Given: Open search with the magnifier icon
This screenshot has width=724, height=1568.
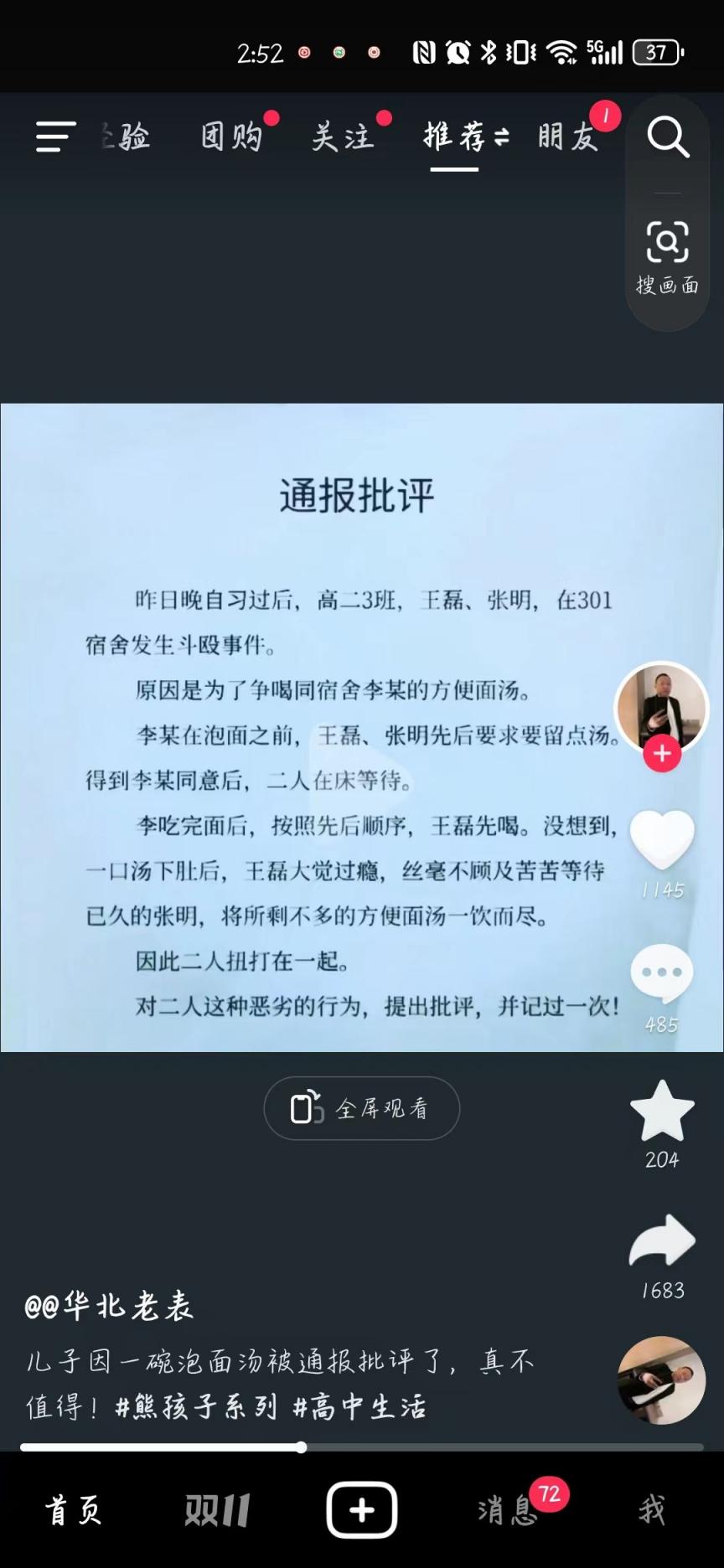Looking at the screenshot, I should point(668,137).
